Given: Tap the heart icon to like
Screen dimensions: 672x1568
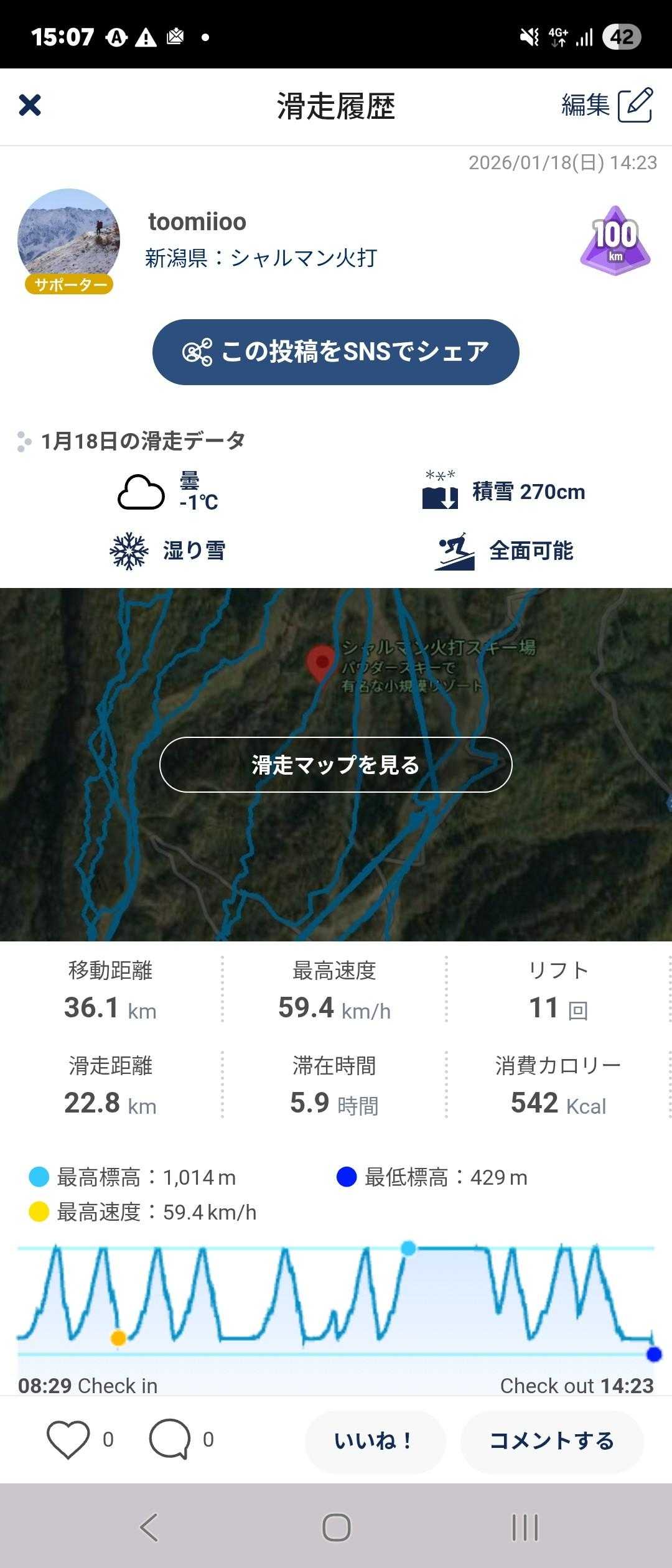Looking at the screenshot, I should click(68, 1440).
